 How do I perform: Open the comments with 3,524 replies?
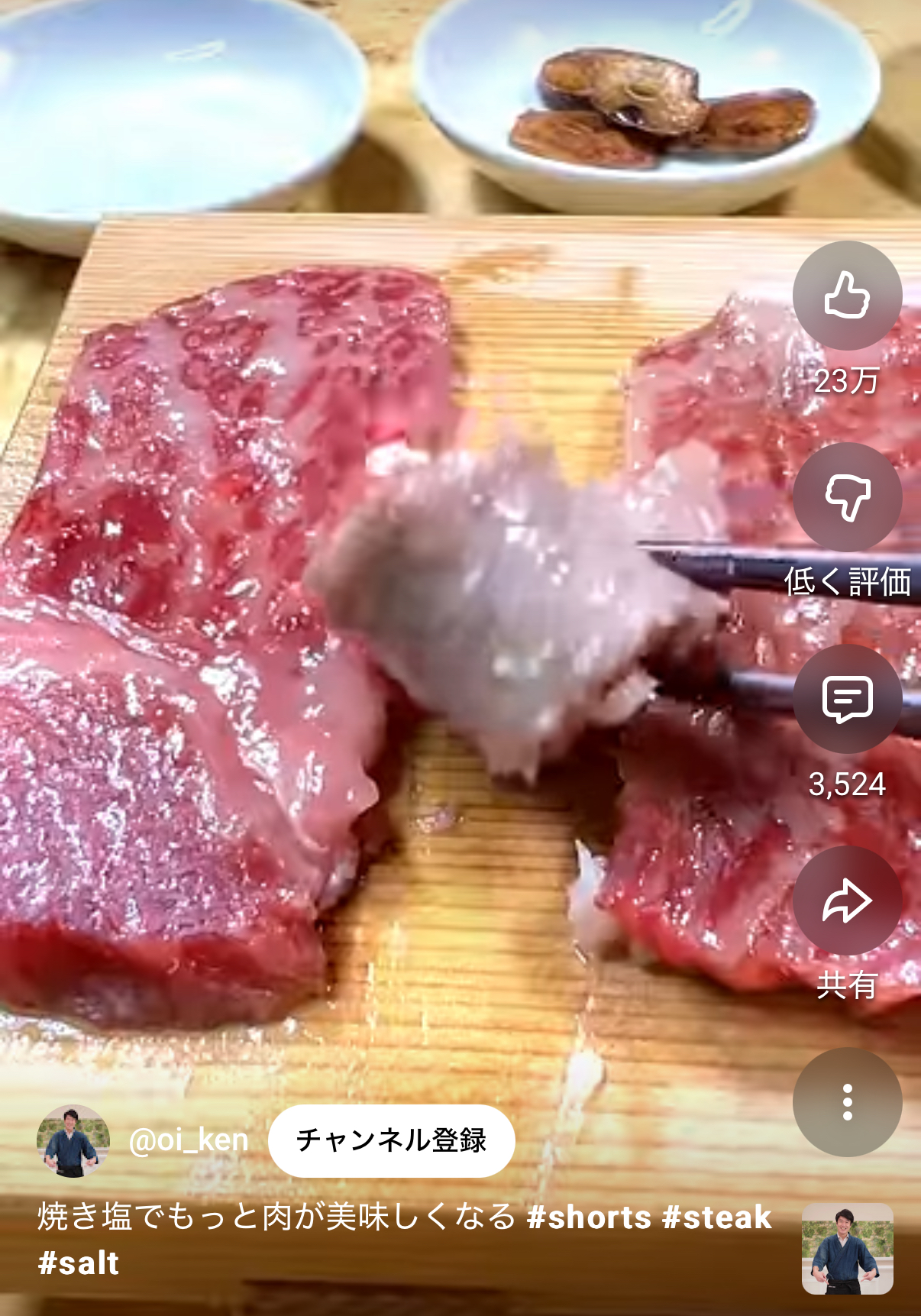click(x=847, y=699)
